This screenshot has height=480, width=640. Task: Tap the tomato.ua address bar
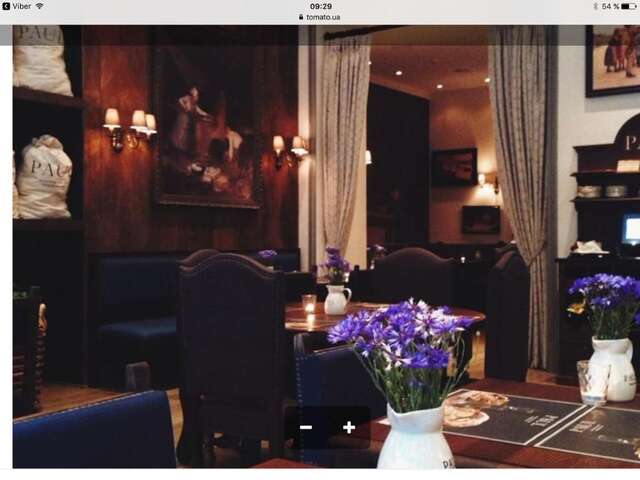coord(320,17)
